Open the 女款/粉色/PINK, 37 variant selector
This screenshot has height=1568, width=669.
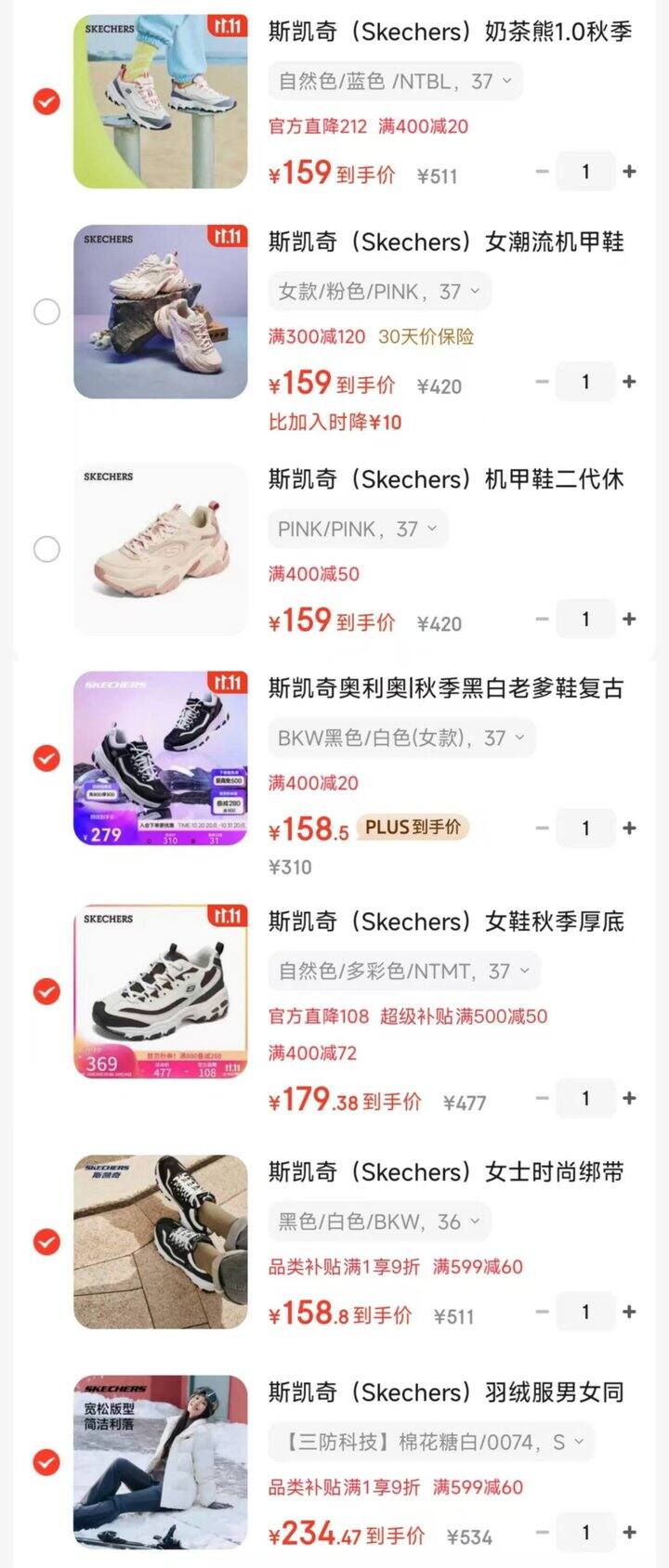379,292
